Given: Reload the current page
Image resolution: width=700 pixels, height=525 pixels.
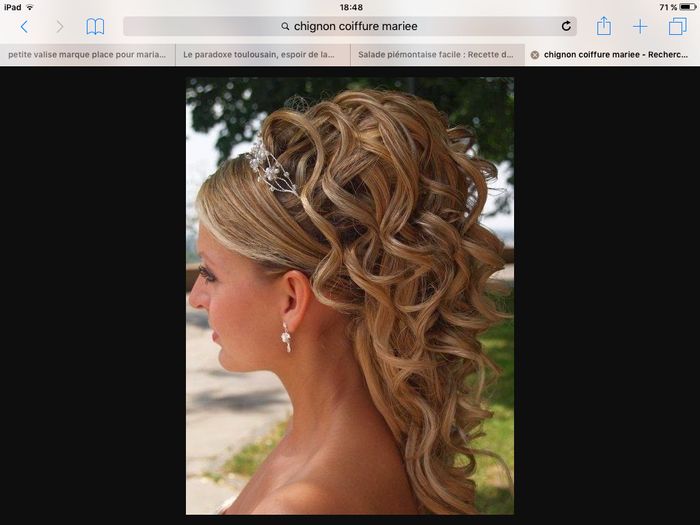Looking at the screenshot, I should 566,26.
